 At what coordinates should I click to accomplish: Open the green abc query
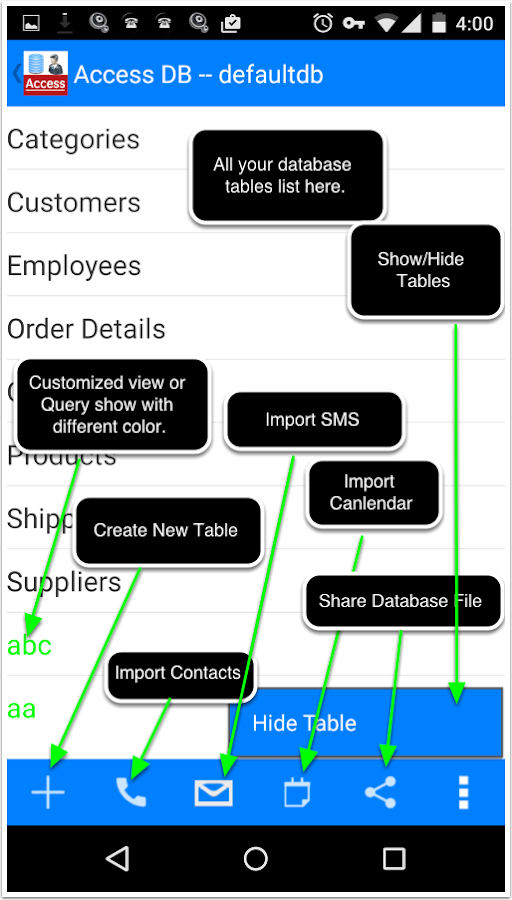[x=29, y=646]
